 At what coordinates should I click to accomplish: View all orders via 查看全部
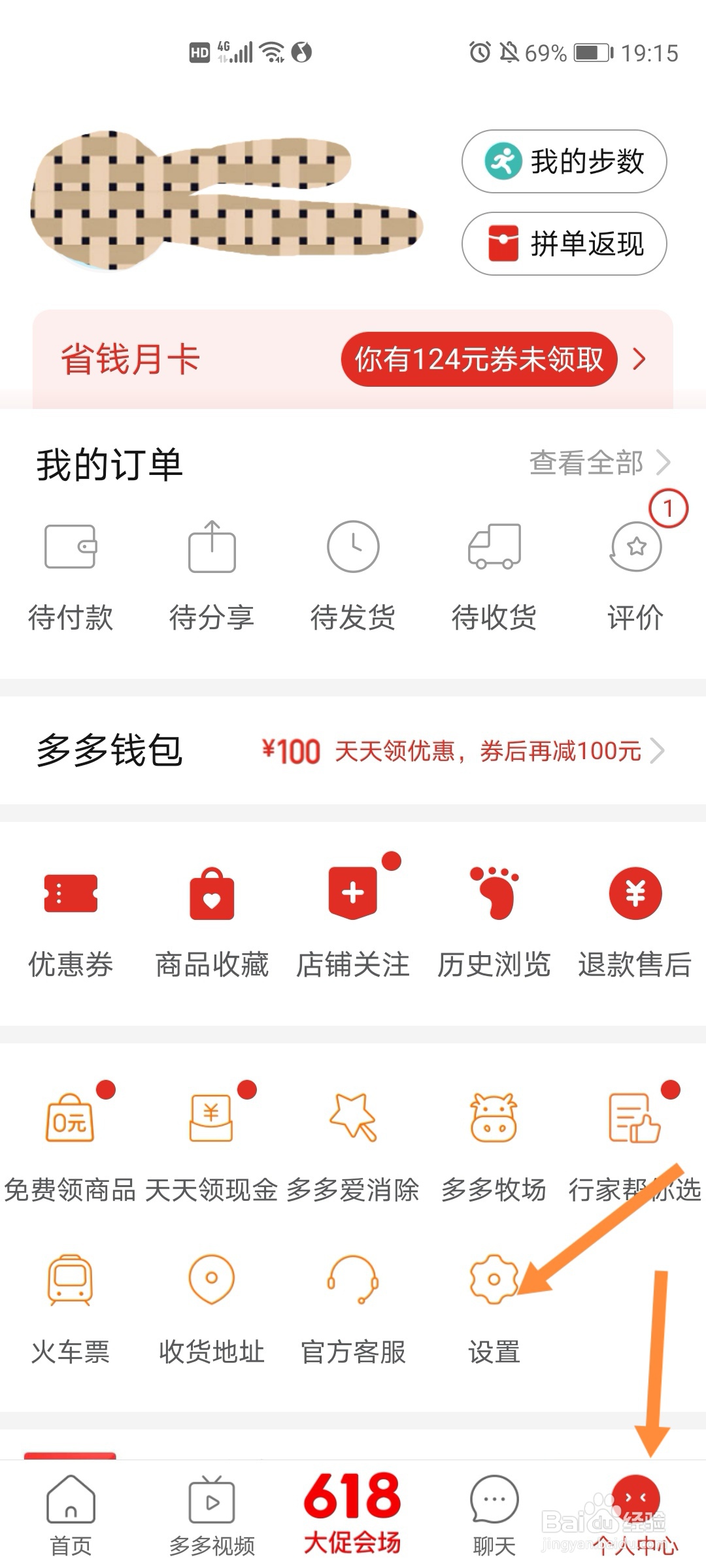599,463
